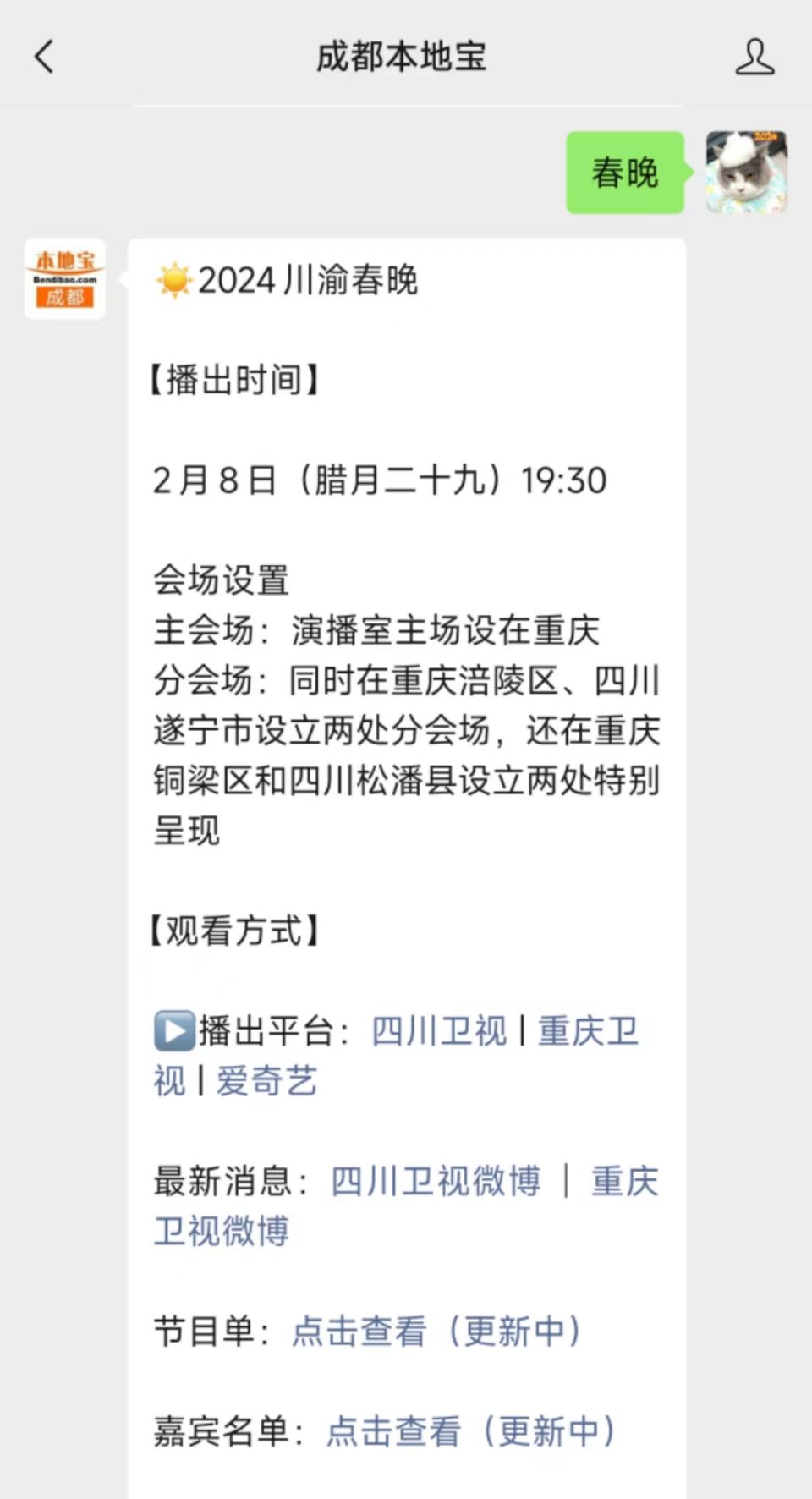Open the 四川卫视 broadcast platform link

pyautogui.click(x=439, y=1031)
